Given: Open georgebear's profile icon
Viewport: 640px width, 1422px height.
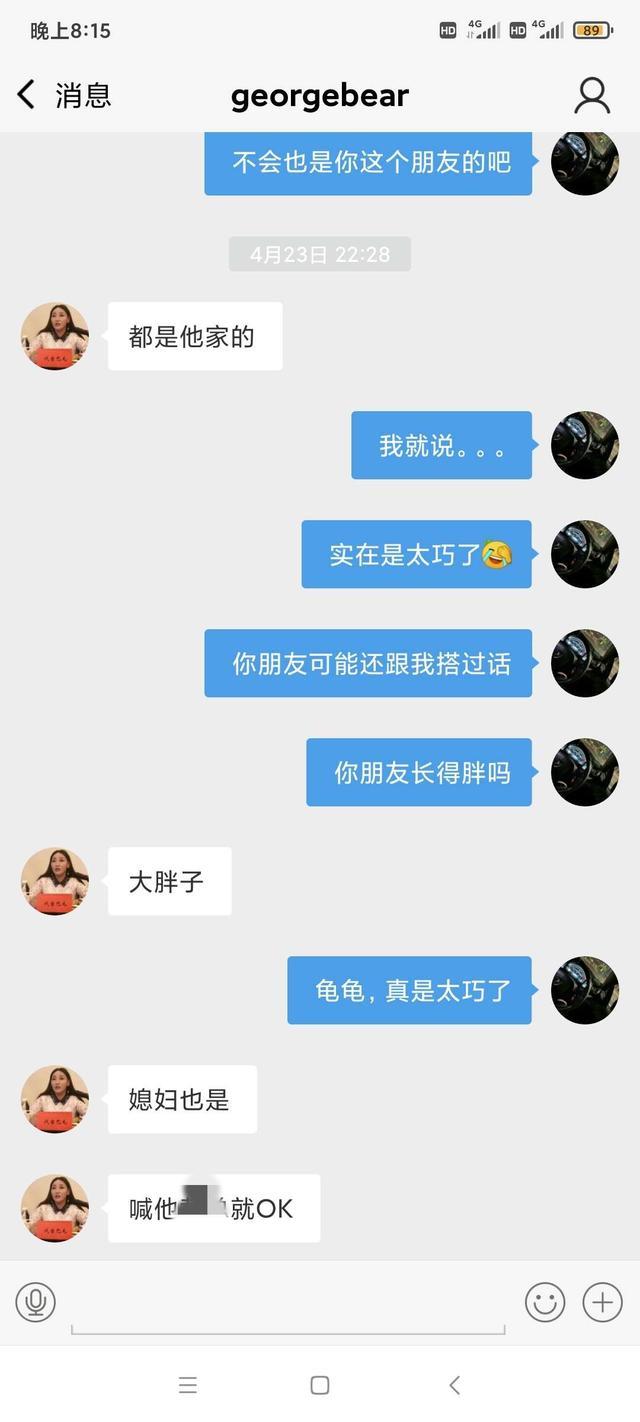Looking at the screenshot, I should point(592,96).
